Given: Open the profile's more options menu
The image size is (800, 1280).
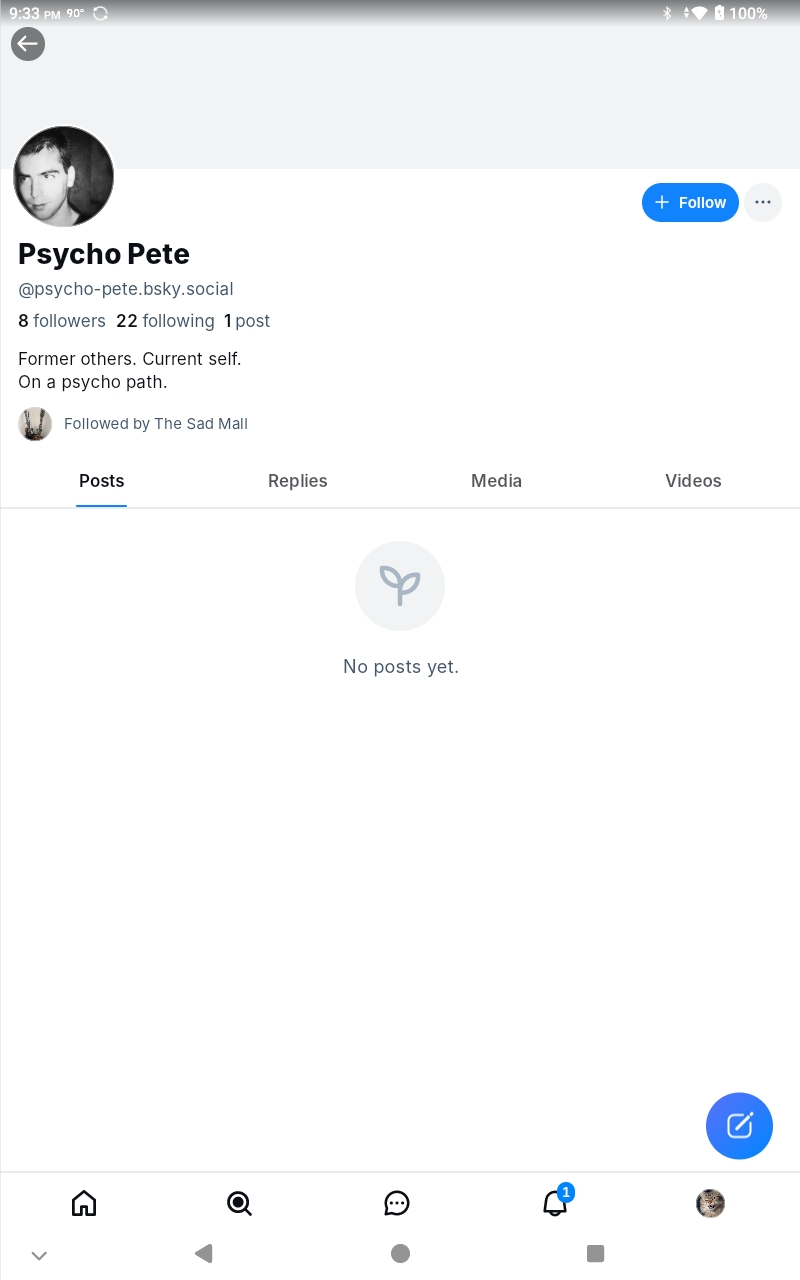Looking at the screenshot, I should pos(763,202).
